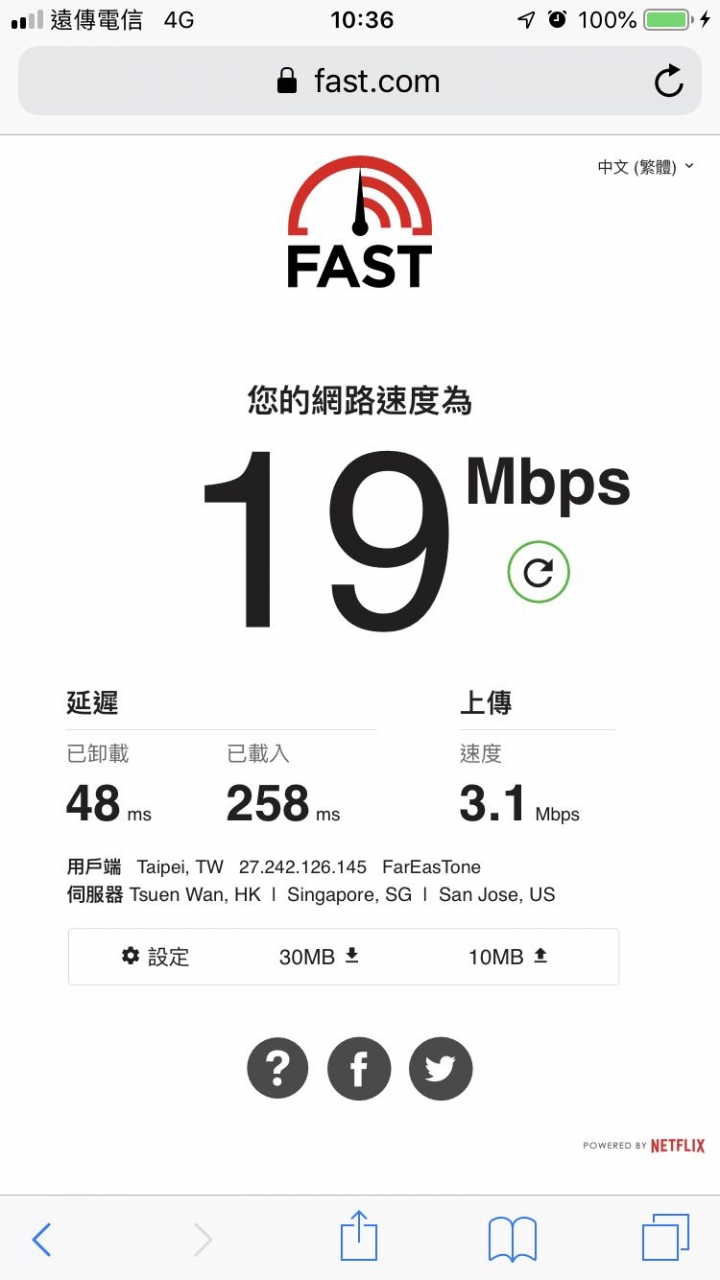Share the result on Twitter
This screenshot has width=720, height=1280.
440,1069
